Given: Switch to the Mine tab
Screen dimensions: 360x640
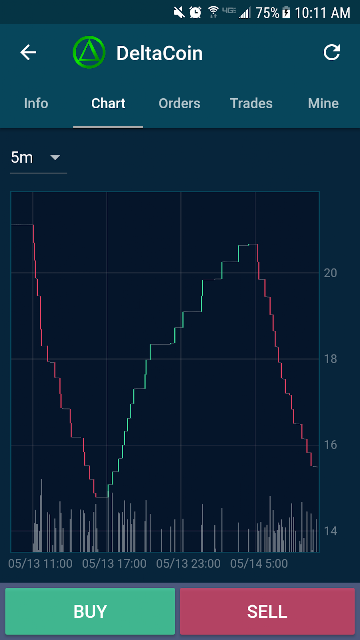Looking at the screenshot, I should 323,103.
